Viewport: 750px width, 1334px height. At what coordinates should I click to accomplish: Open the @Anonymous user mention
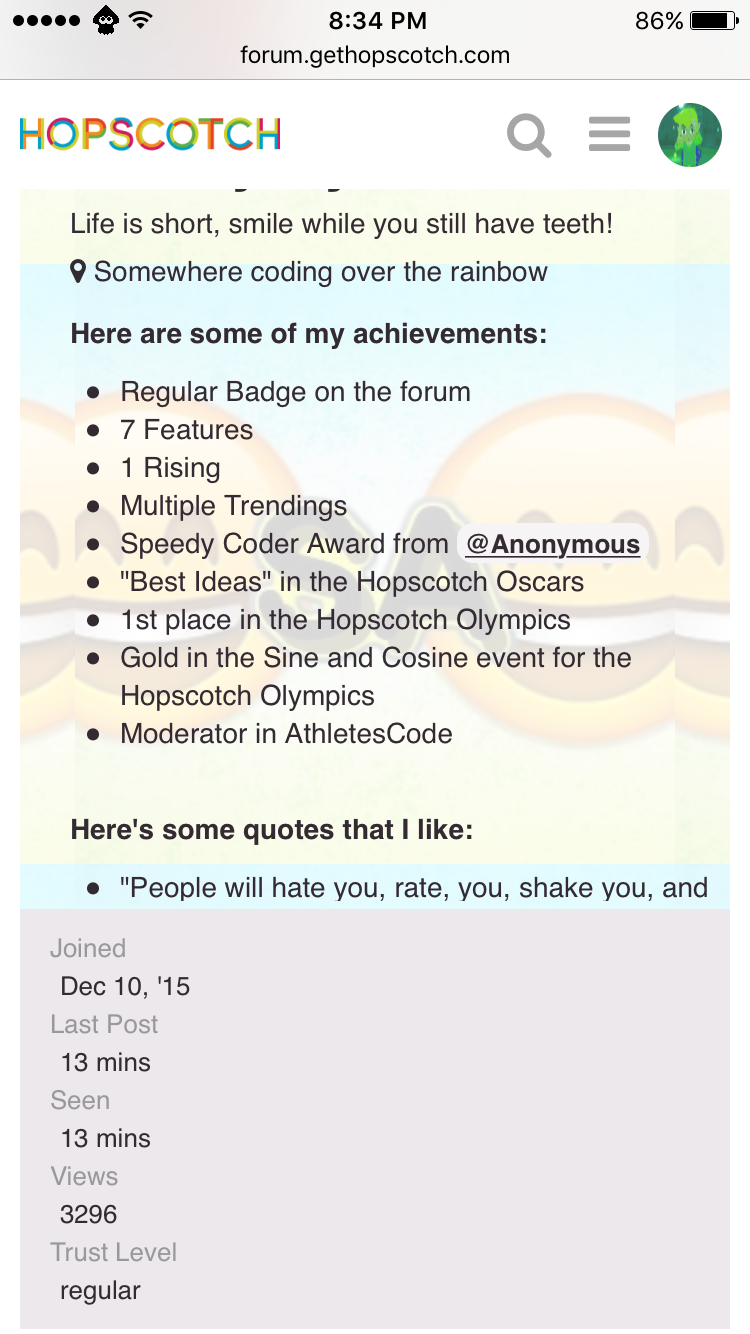(x=552, y=544)
